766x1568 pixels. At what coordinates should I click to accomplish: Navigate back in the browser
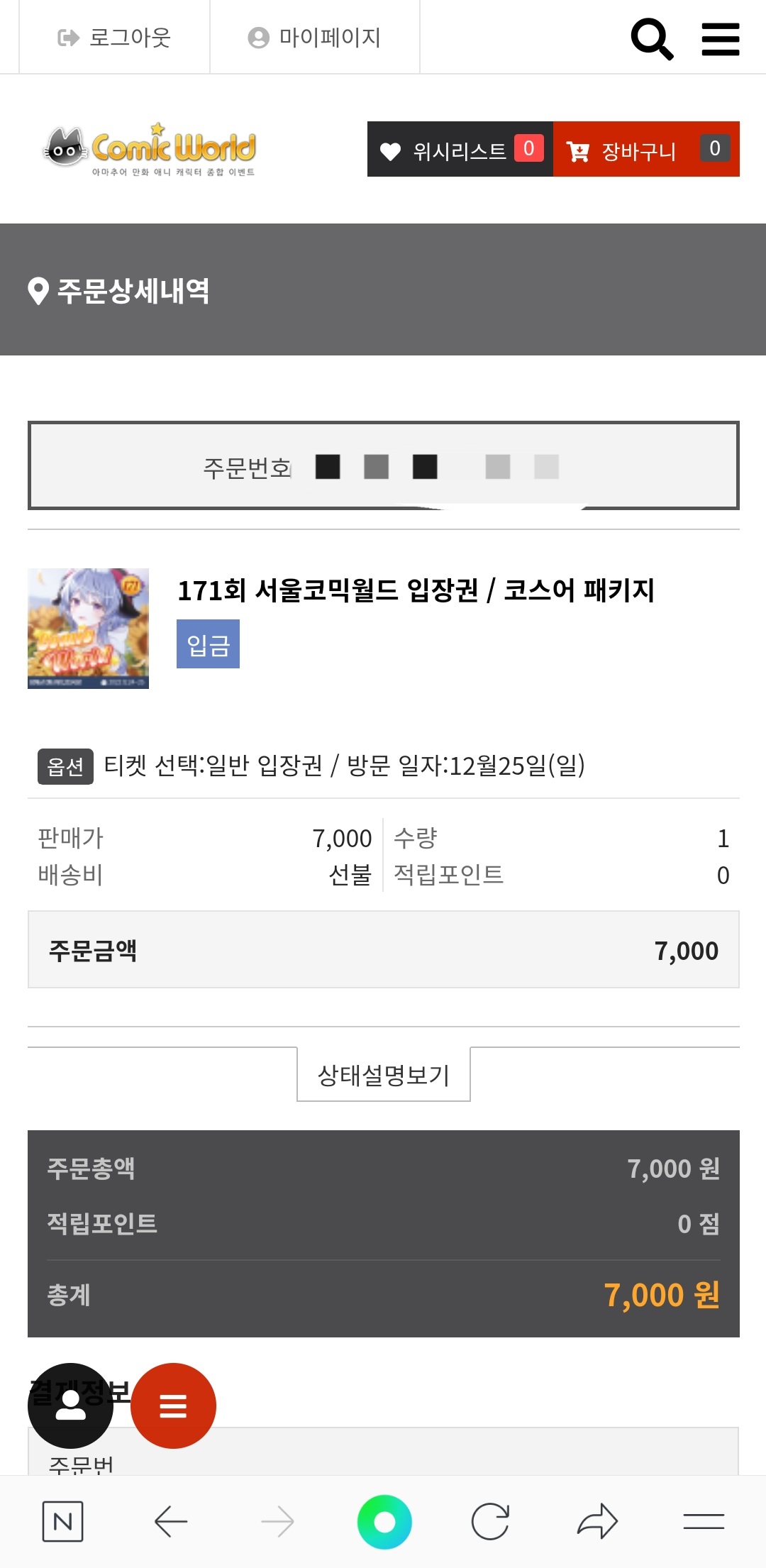click(170, 1521)
